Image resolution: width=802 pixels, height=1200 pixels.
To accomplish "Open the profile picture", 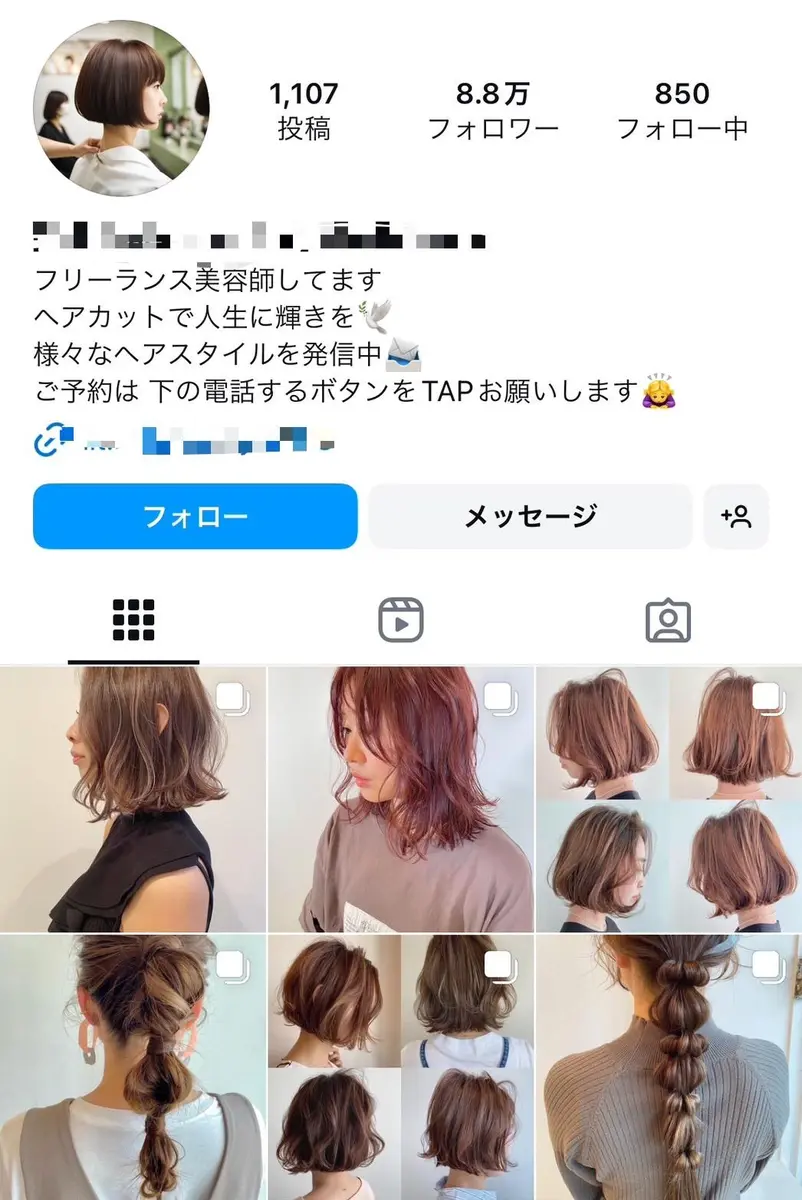I will click(122, 109).
